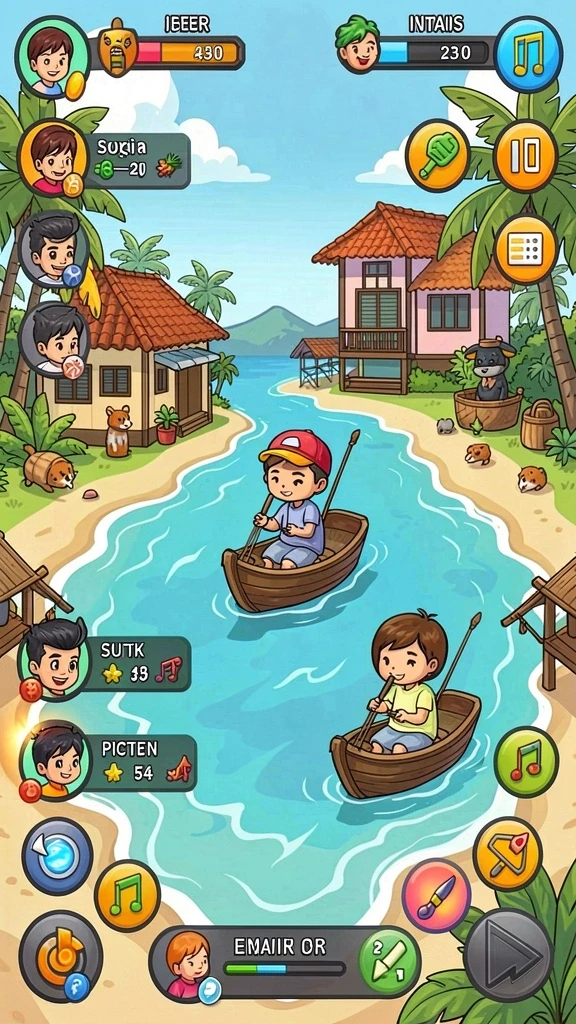Tap the orange button with green music note
The height and width of the screenshot is (1024, 576).
click(127, 895)
